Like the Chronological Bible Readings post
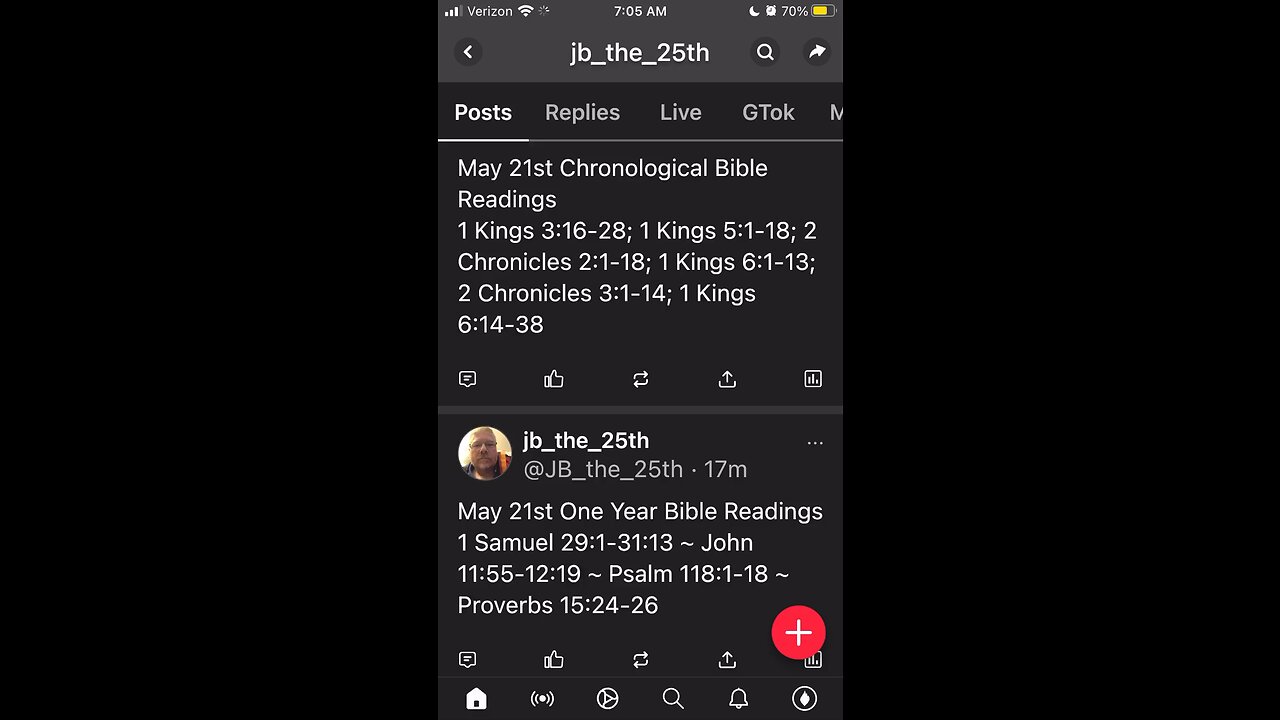The image size is (1280, 720). (x=554, y=379)
